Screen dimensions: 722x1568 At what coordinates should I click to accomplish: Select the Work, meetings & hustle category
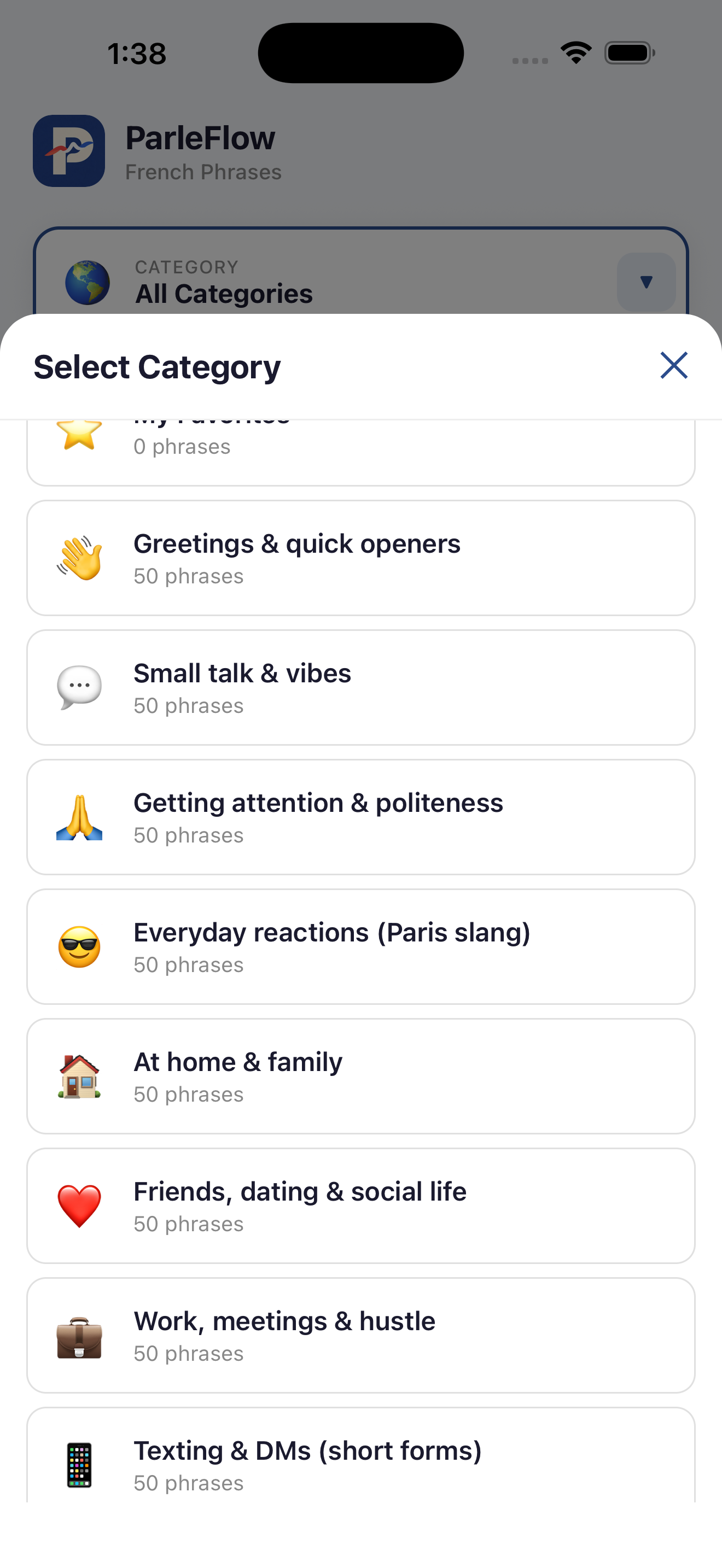360,1336
